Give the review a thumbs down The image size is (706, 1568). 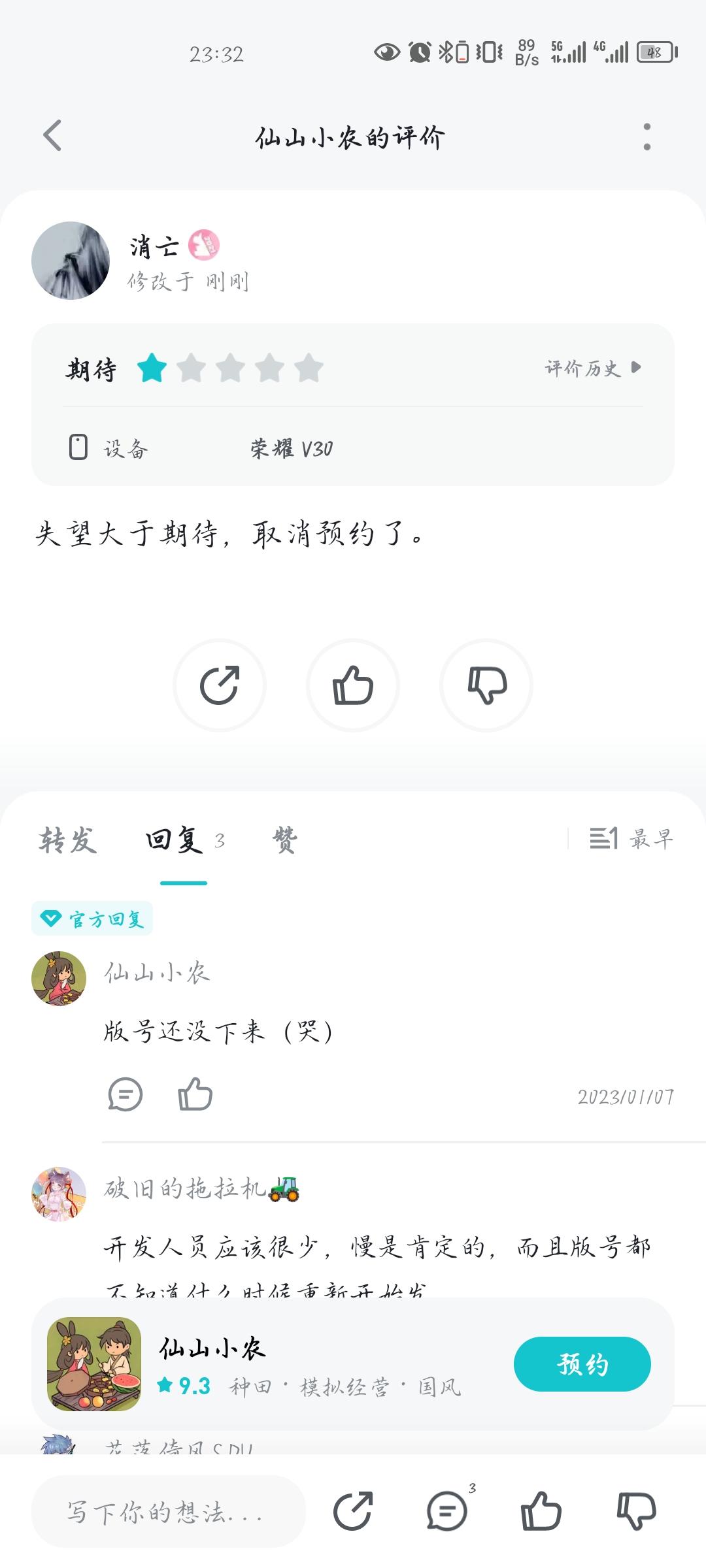486,685
